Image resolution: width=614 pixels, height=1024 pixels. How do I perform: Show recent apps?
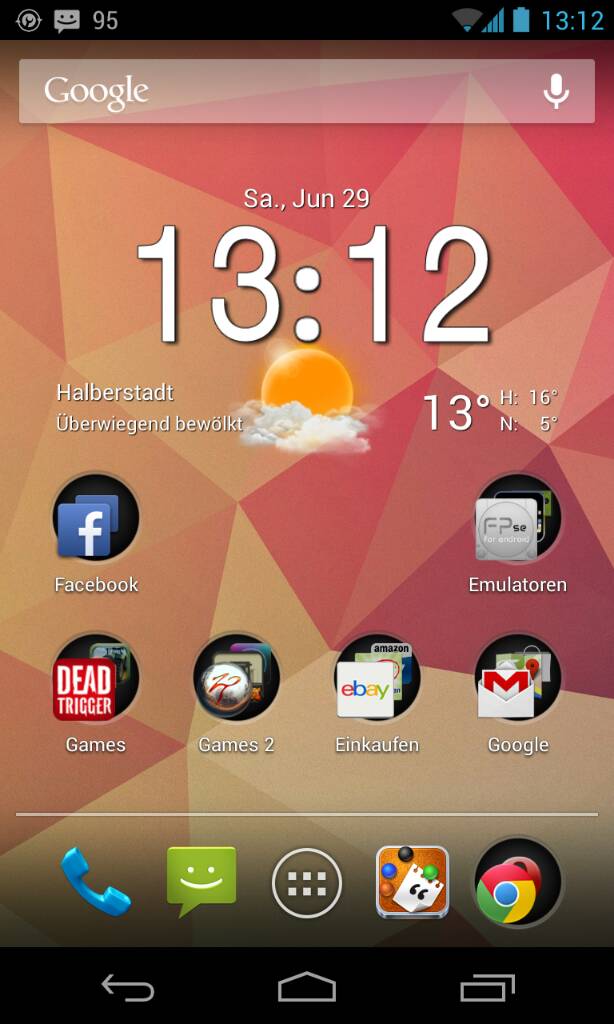point(486,988)
